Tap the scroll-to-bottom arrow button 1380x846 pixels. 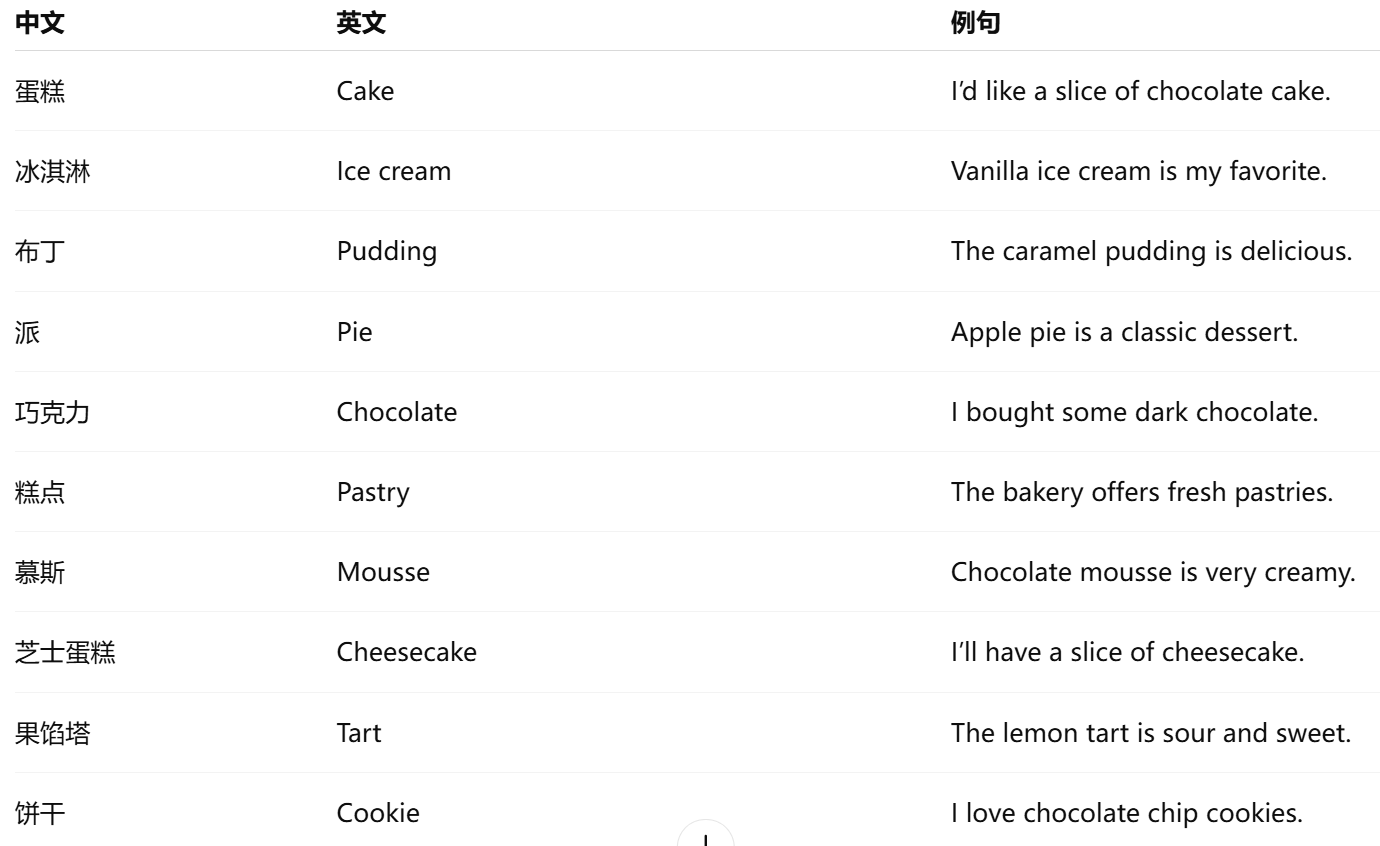(x=706, y=836)
